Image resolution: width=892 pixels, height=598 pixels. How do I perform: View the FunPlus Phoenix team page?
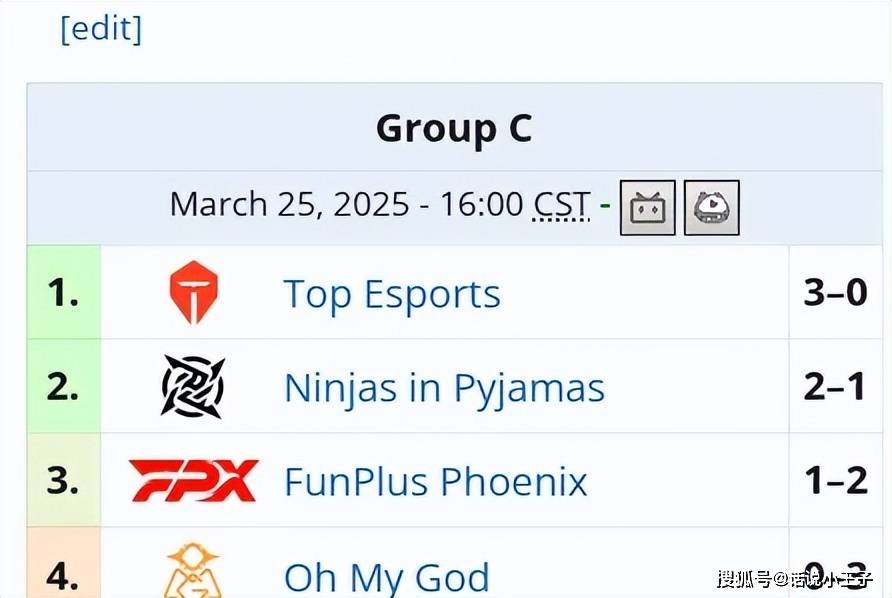pos(436,481)
